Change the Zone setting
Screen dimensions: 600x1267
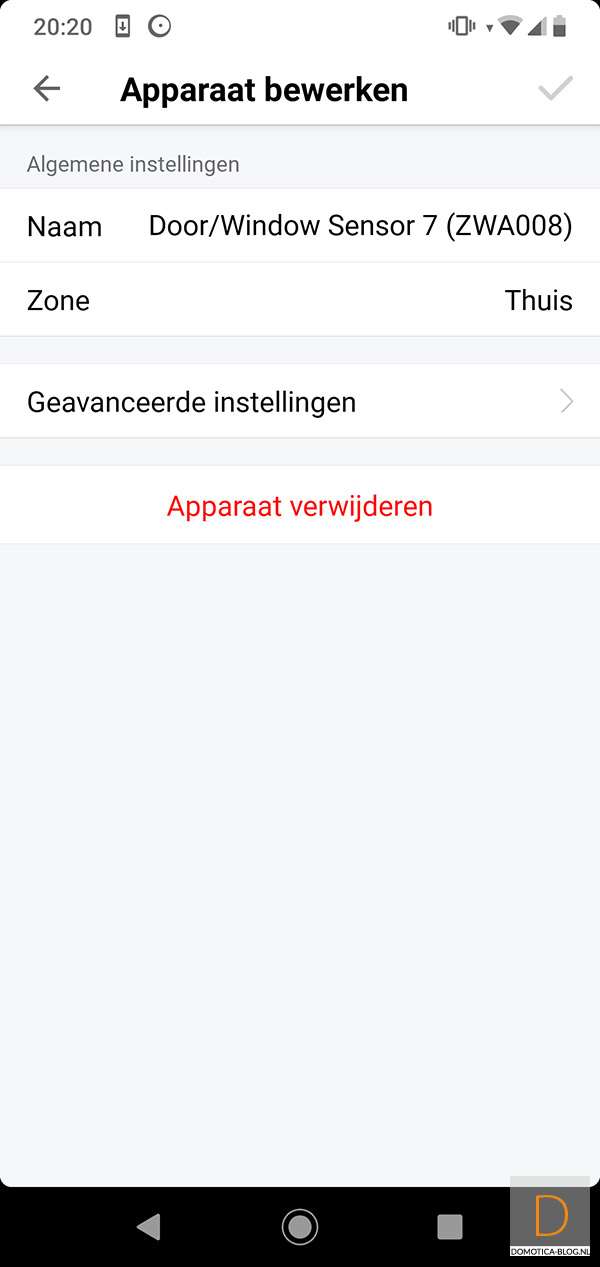(x=300, y=300)
